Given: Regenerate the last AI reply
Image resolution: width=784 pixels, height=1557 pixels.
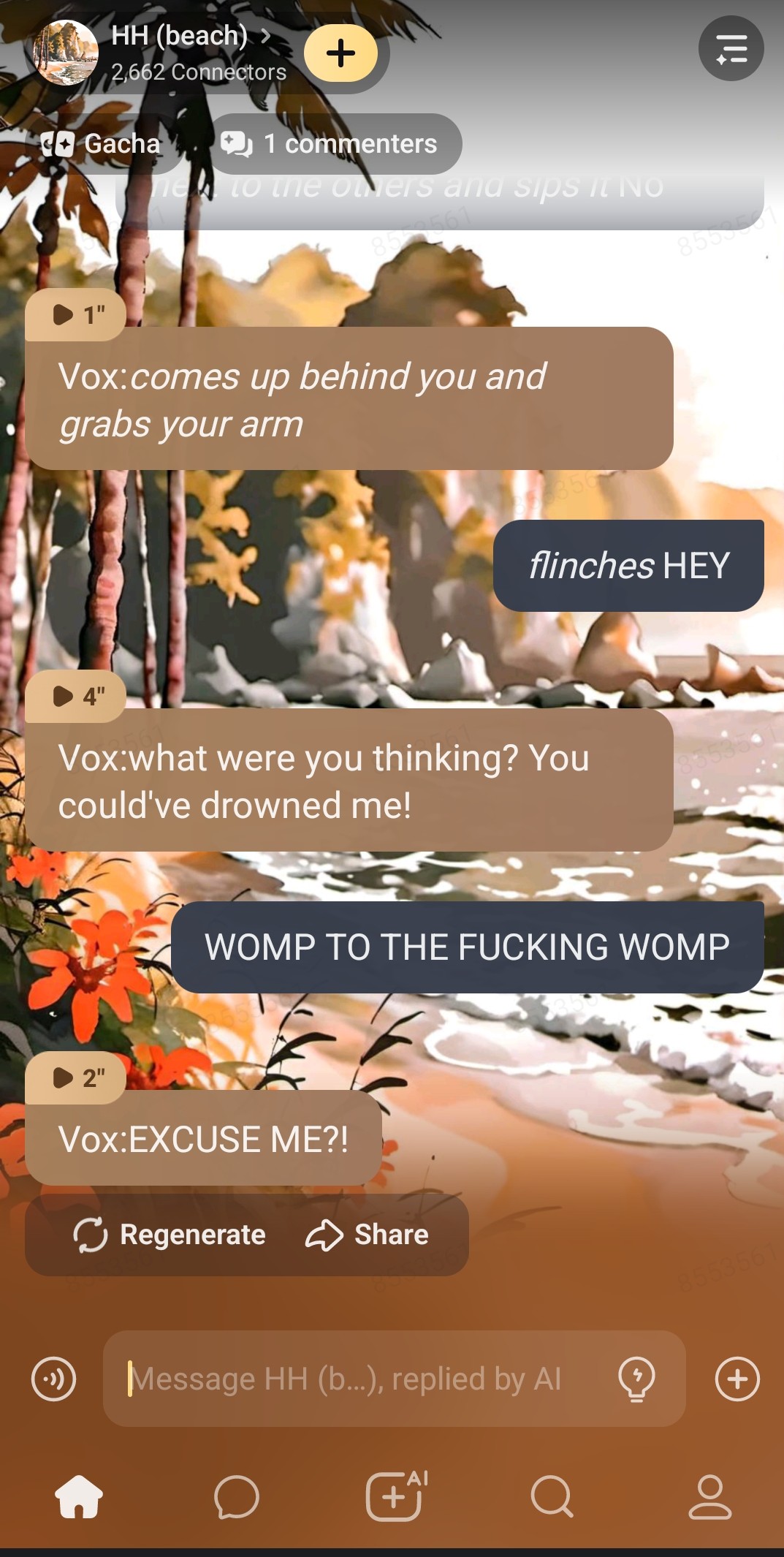Looking at the screenshot, I should [170, 1235].
